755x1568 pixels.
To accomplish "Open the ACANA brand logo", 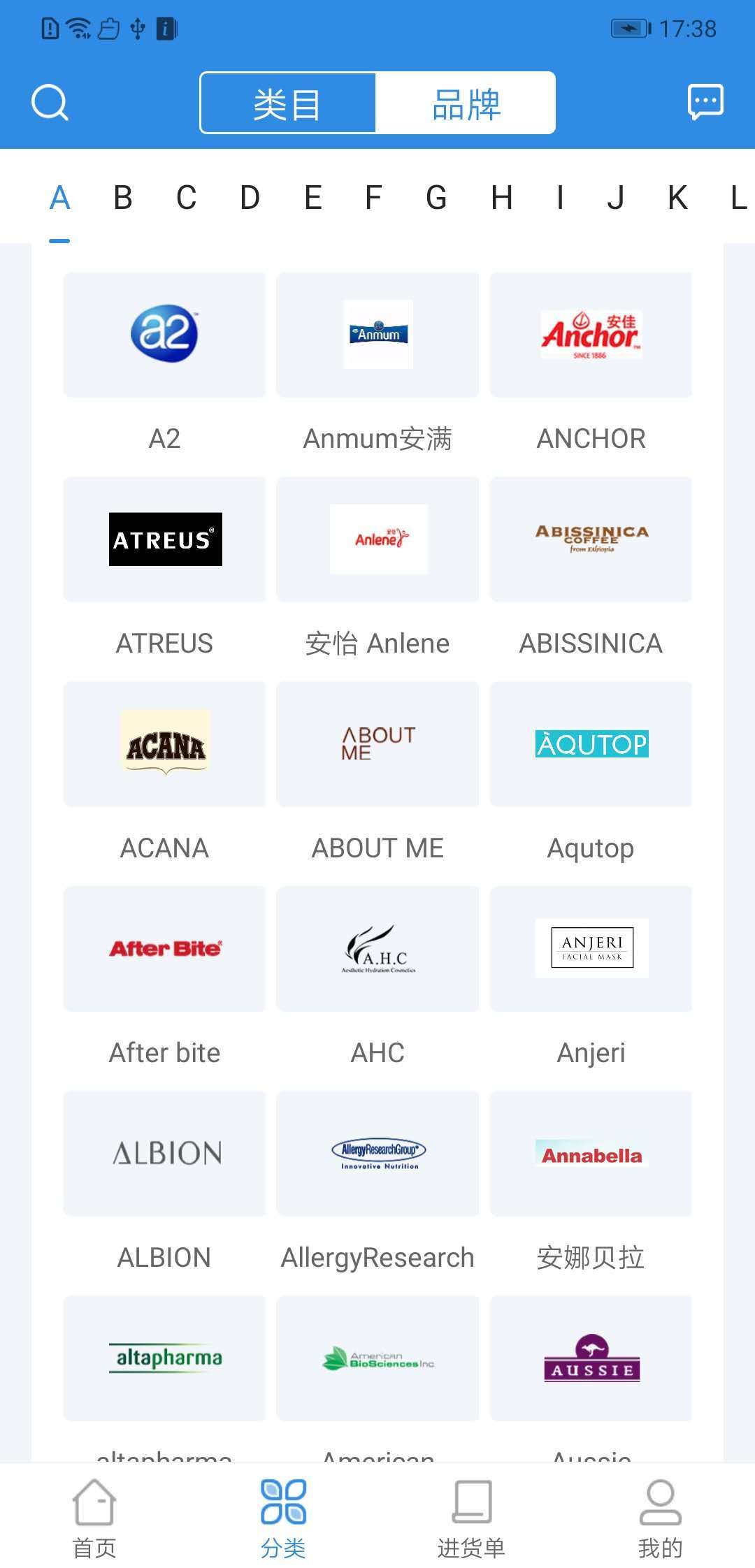I will (164, 744).
